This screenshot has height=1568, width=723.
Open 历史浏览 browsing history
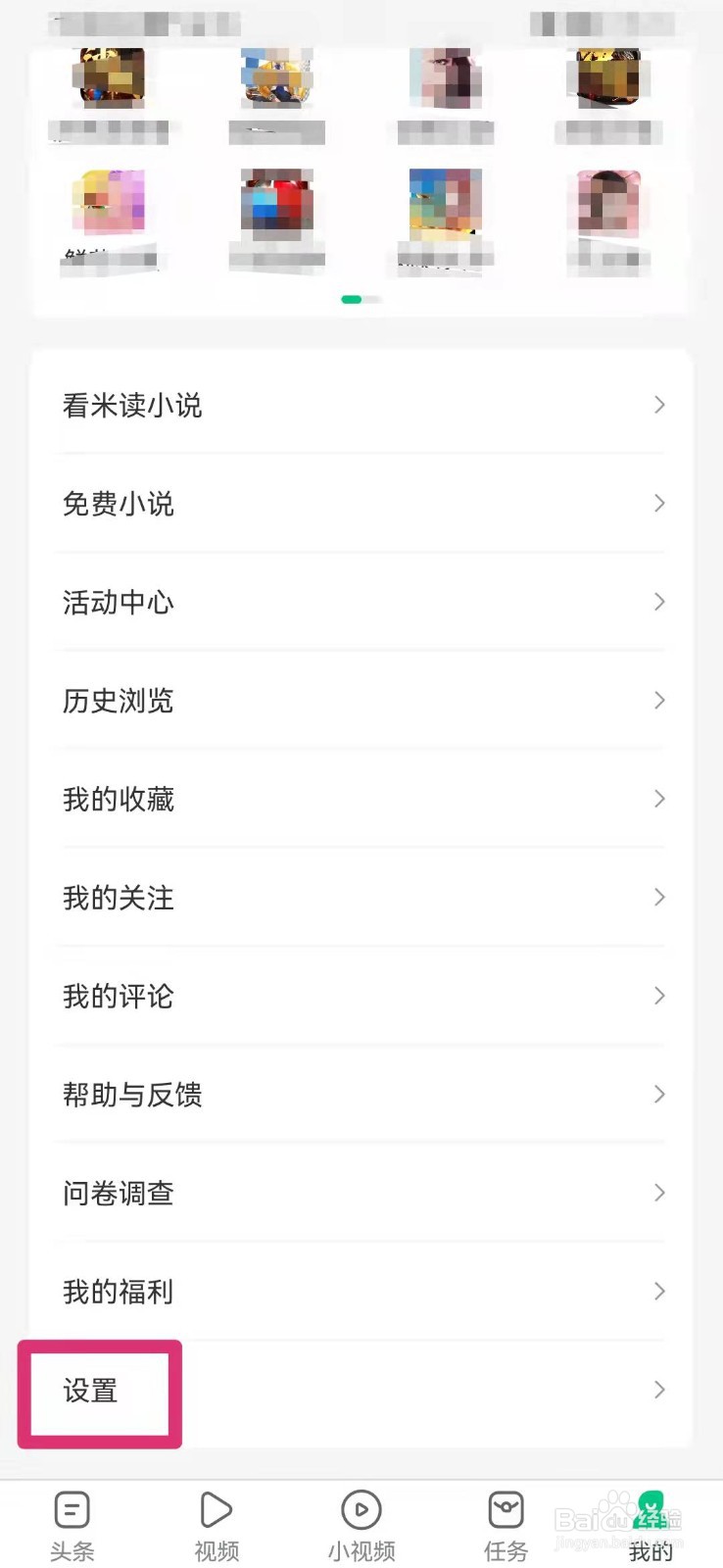pos(117,701)
